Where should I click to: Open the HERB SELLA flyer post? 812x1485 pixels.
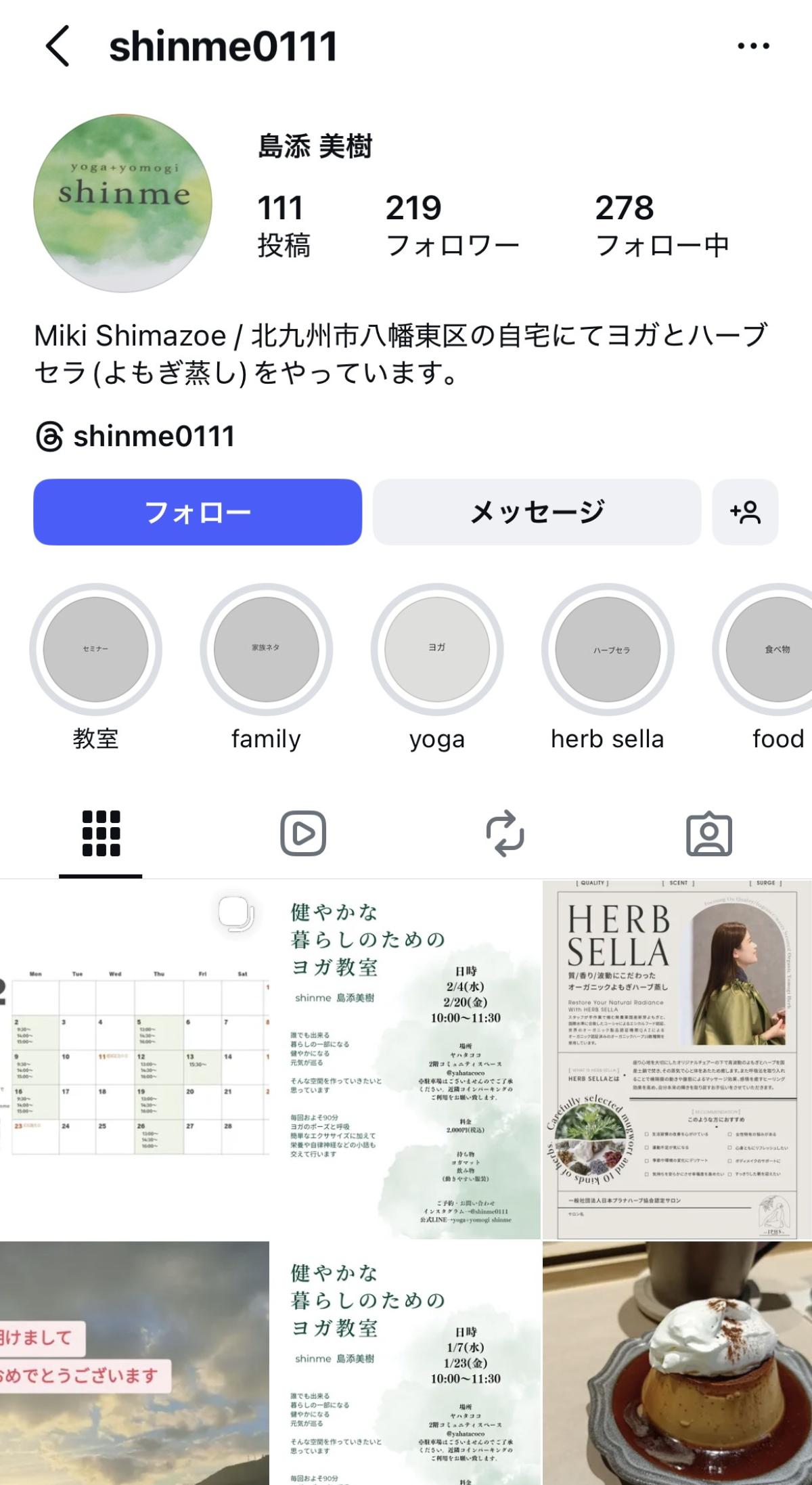[677, 1059]
